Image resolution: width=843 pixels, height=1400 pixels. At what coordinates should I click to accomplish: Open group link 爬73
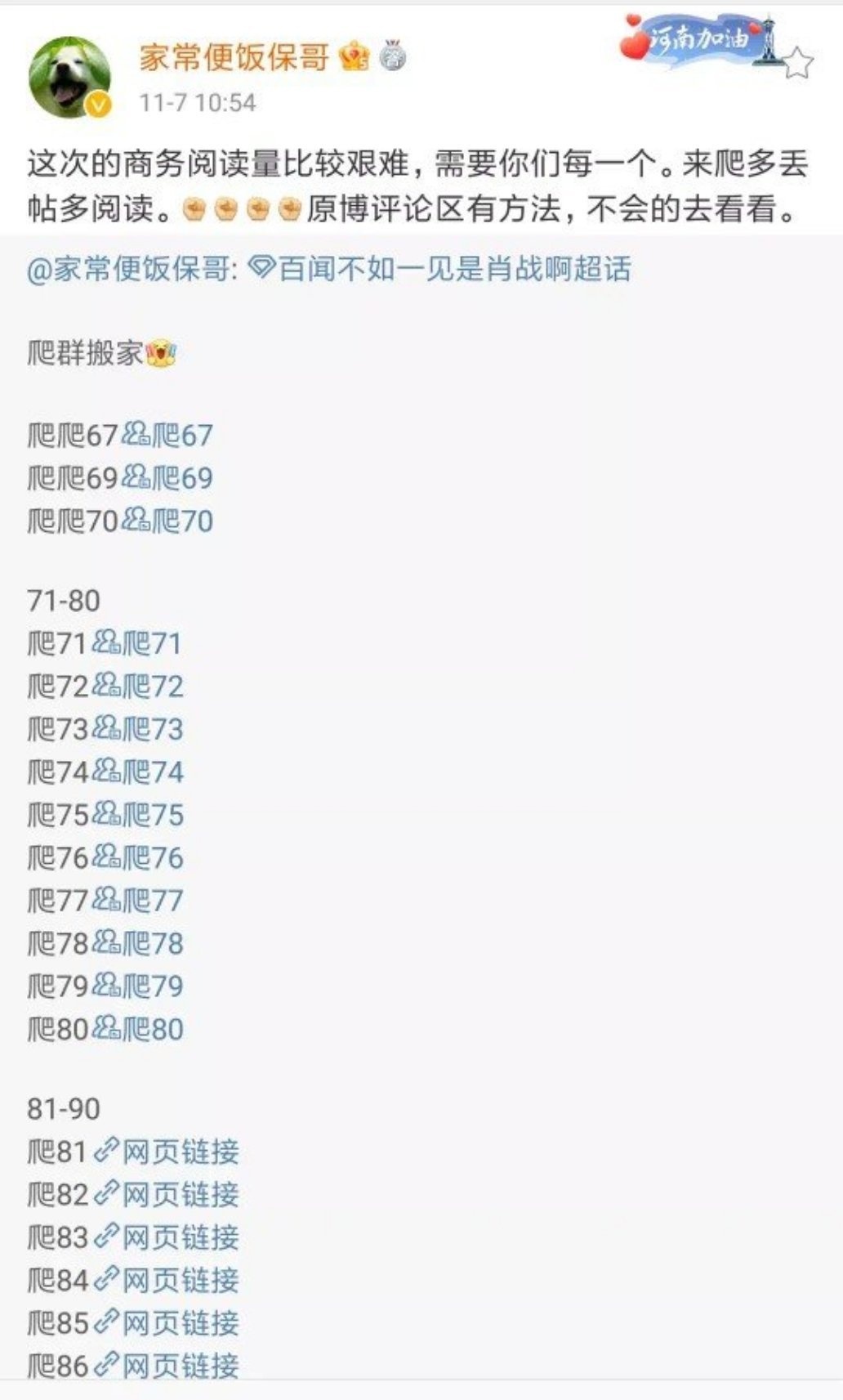(137, 729)
